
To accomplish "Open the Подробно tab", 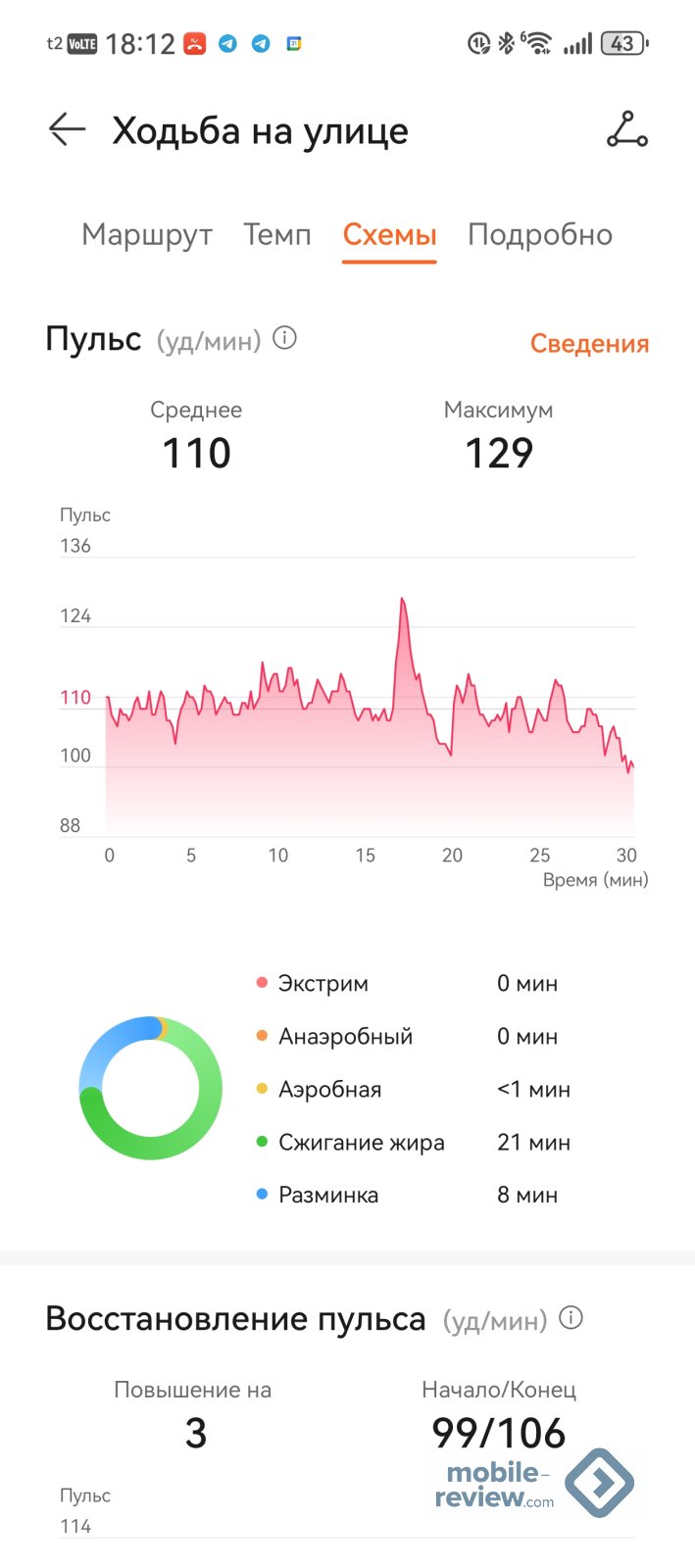I will [540, 235].
